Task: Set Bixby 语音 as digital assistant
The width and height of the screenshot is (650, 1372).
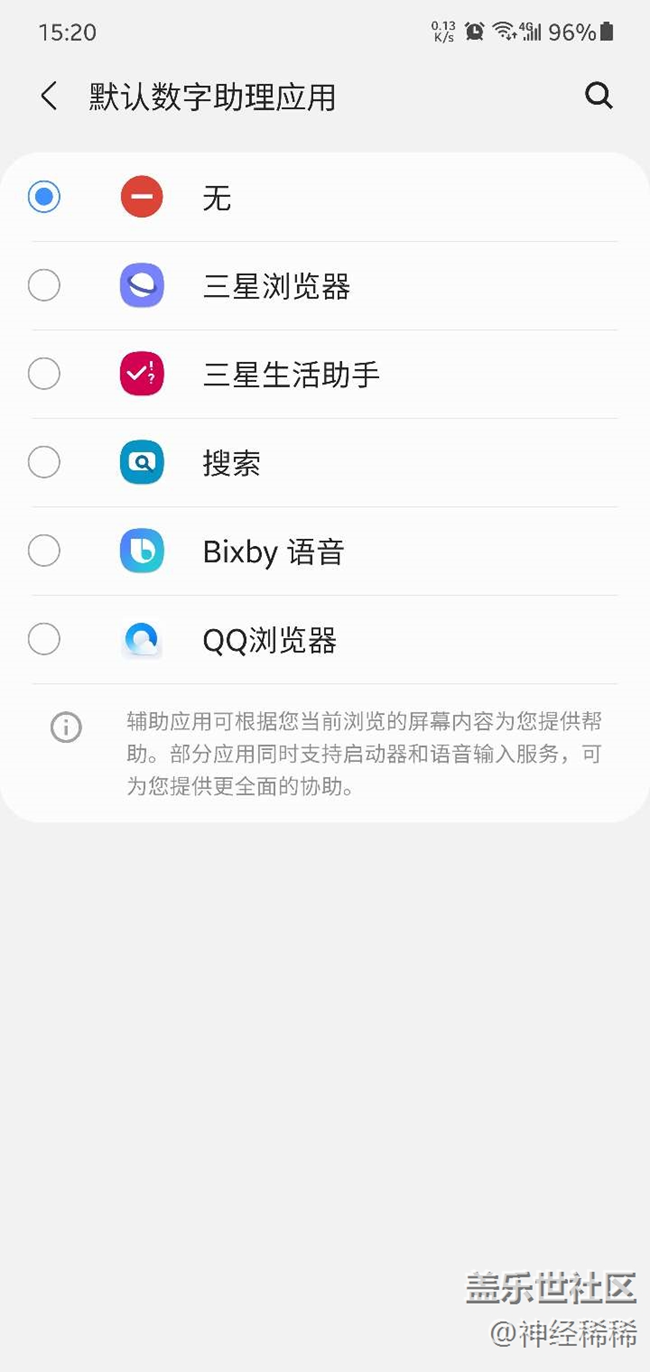Action: coord(44,551)
